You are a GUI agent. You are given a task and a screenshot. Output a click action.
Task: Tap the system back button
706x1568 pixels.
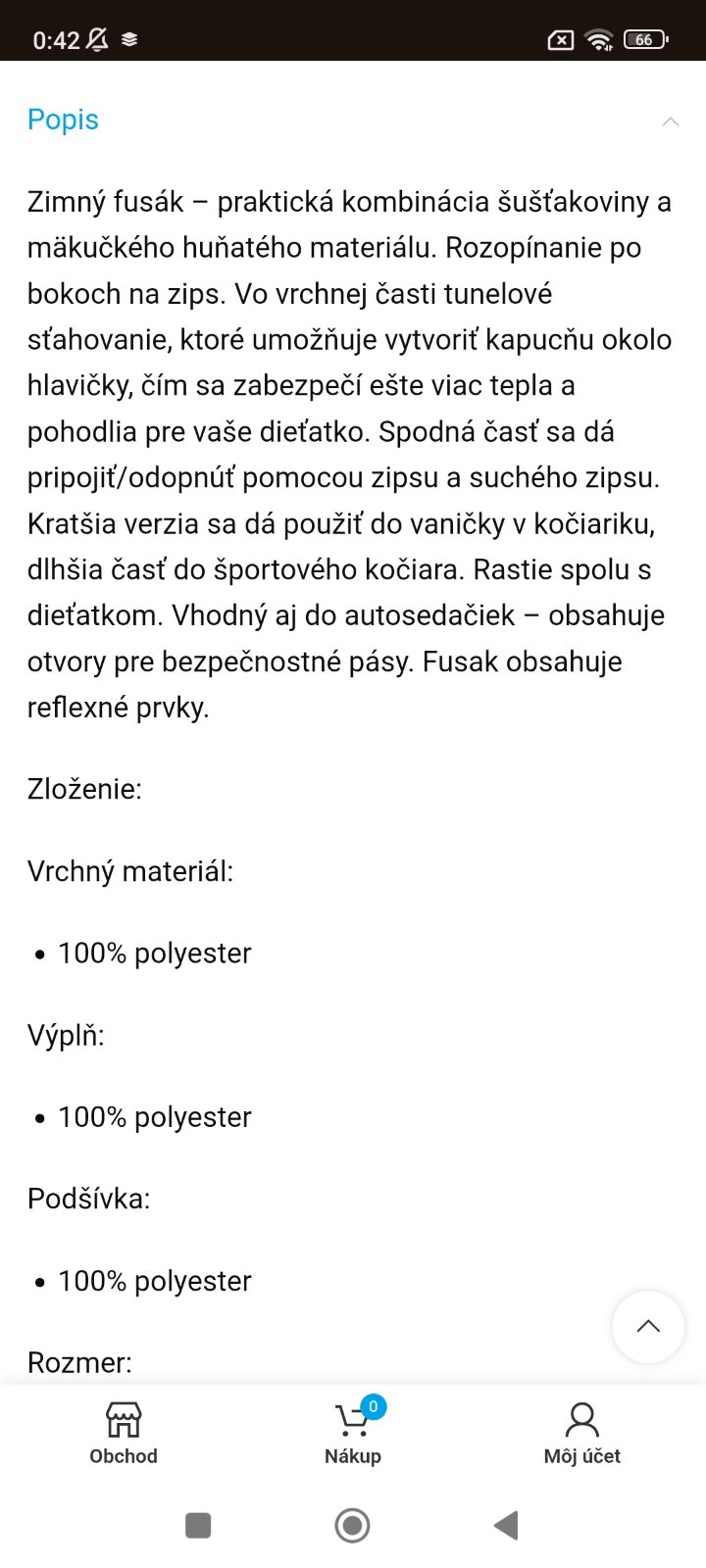(506, 1525)
